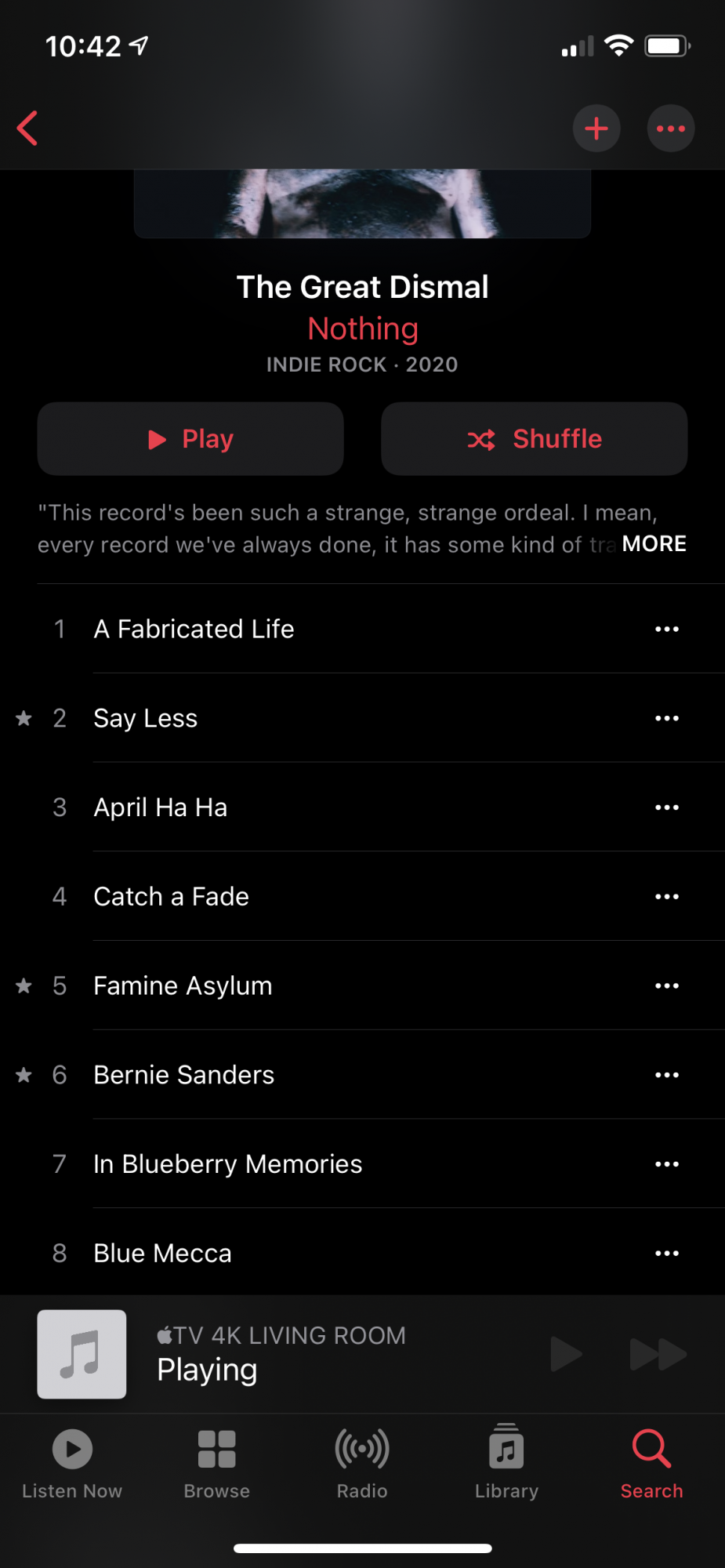Shuffle the album tracks
This screenshot has height=1568, width=725.
click(x=534, y=439)
